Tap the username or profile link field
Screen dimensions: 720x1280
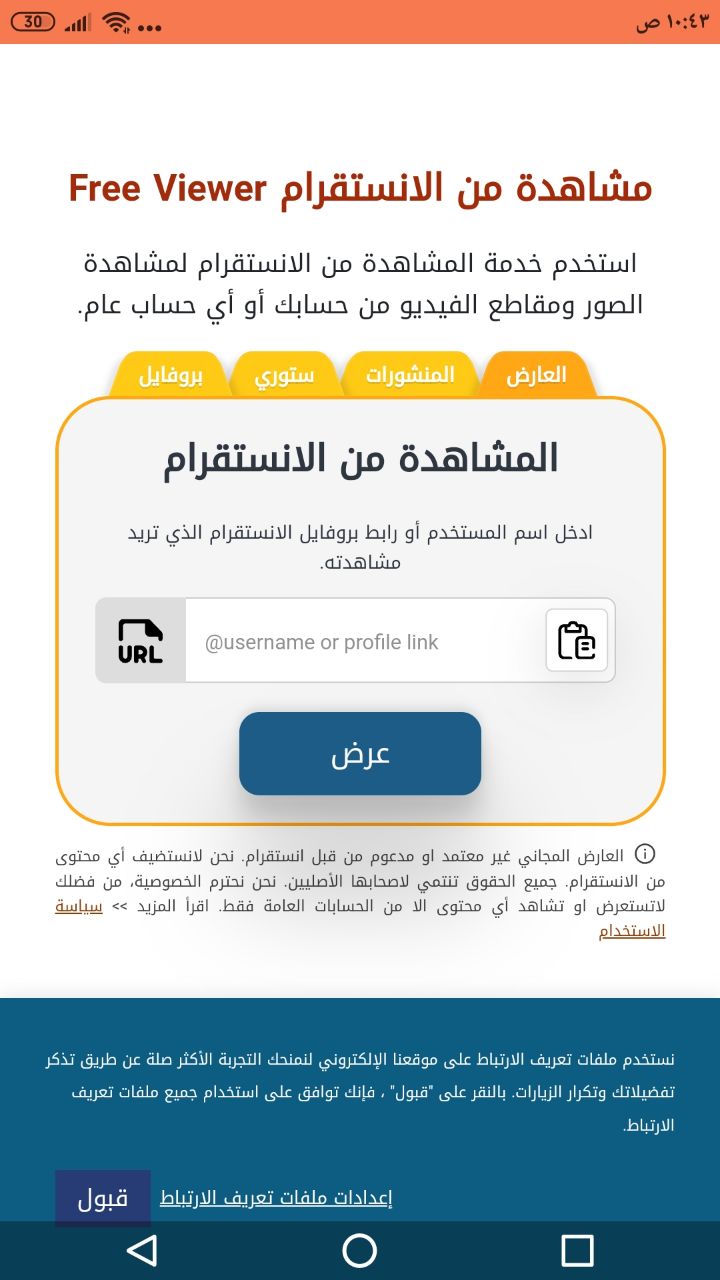pyautogui.click(x=365, y=642)
